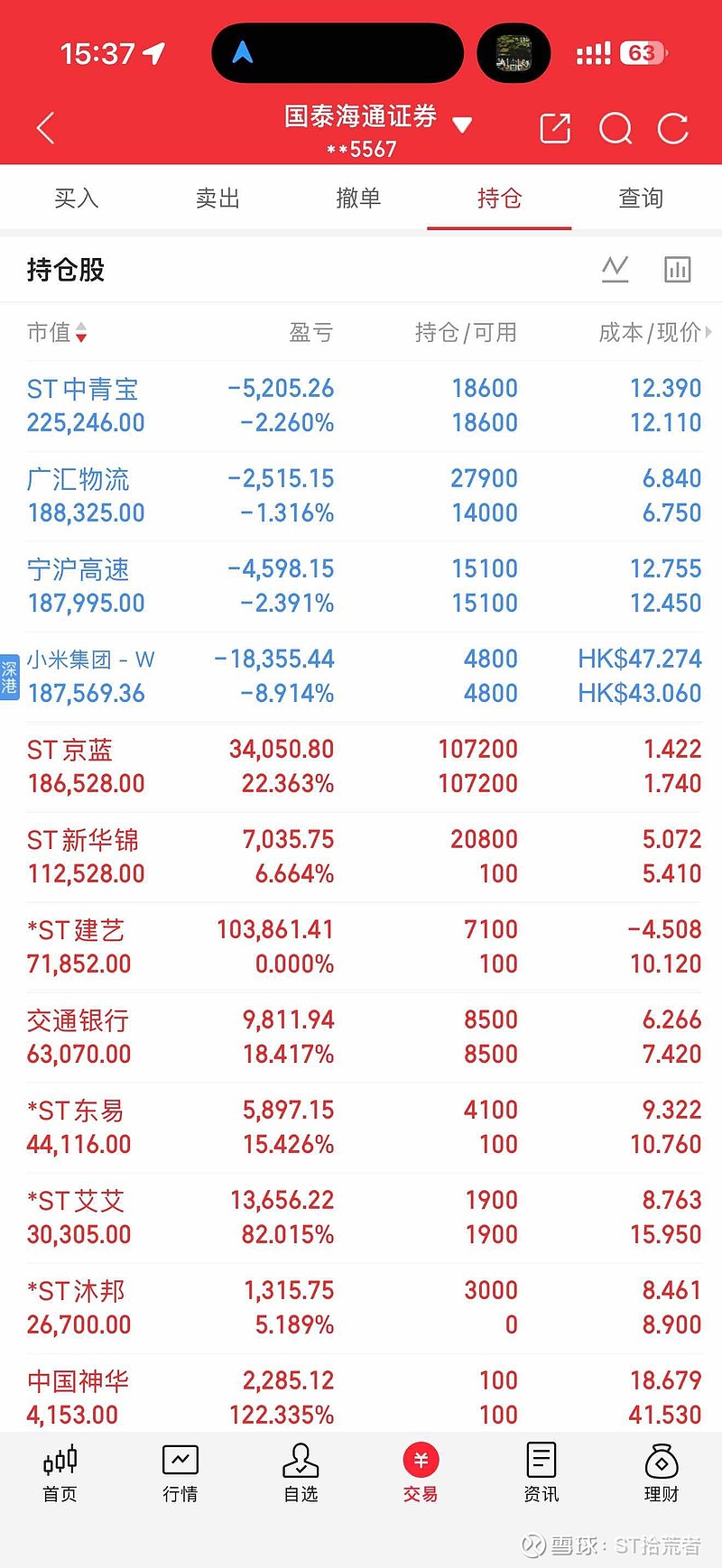Tap the back arrow in the title bar

coord(45,128)
